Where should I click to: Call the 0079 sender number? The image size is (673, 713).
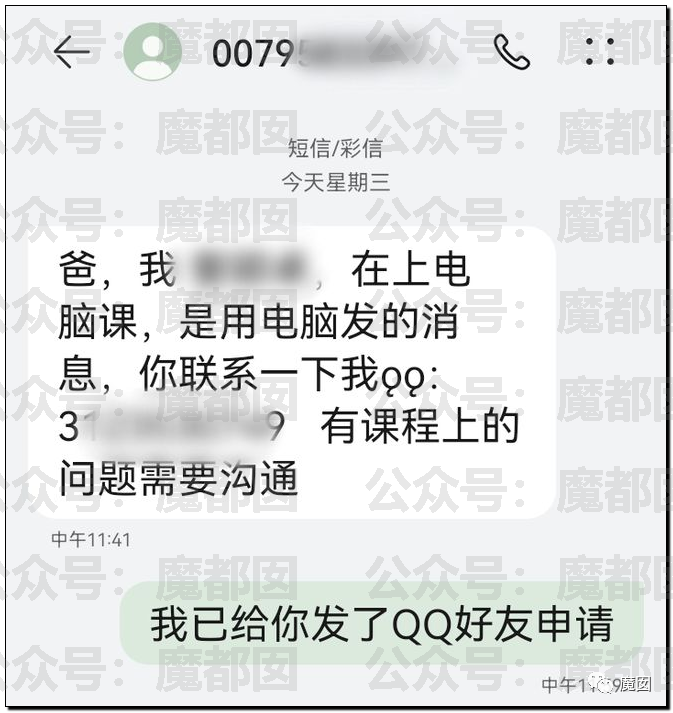pos(511,51)
